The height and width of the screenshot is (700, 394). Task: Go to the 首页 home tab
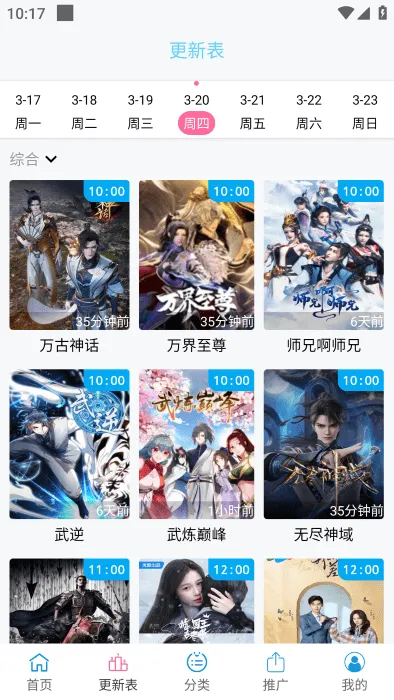pos(39,672)
